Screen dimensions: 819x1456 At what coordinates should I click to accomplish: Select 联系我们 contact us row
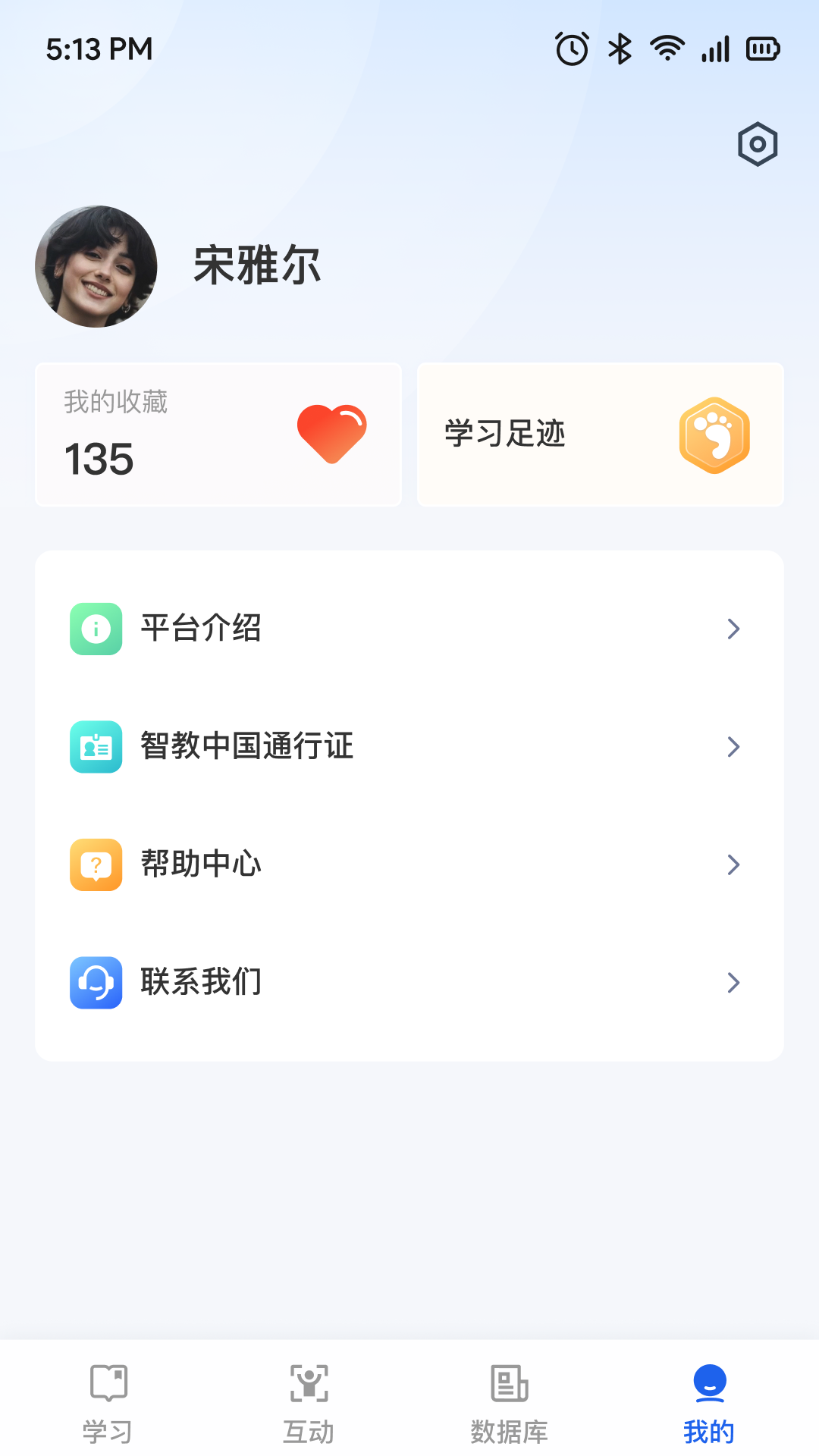[409, 983]
